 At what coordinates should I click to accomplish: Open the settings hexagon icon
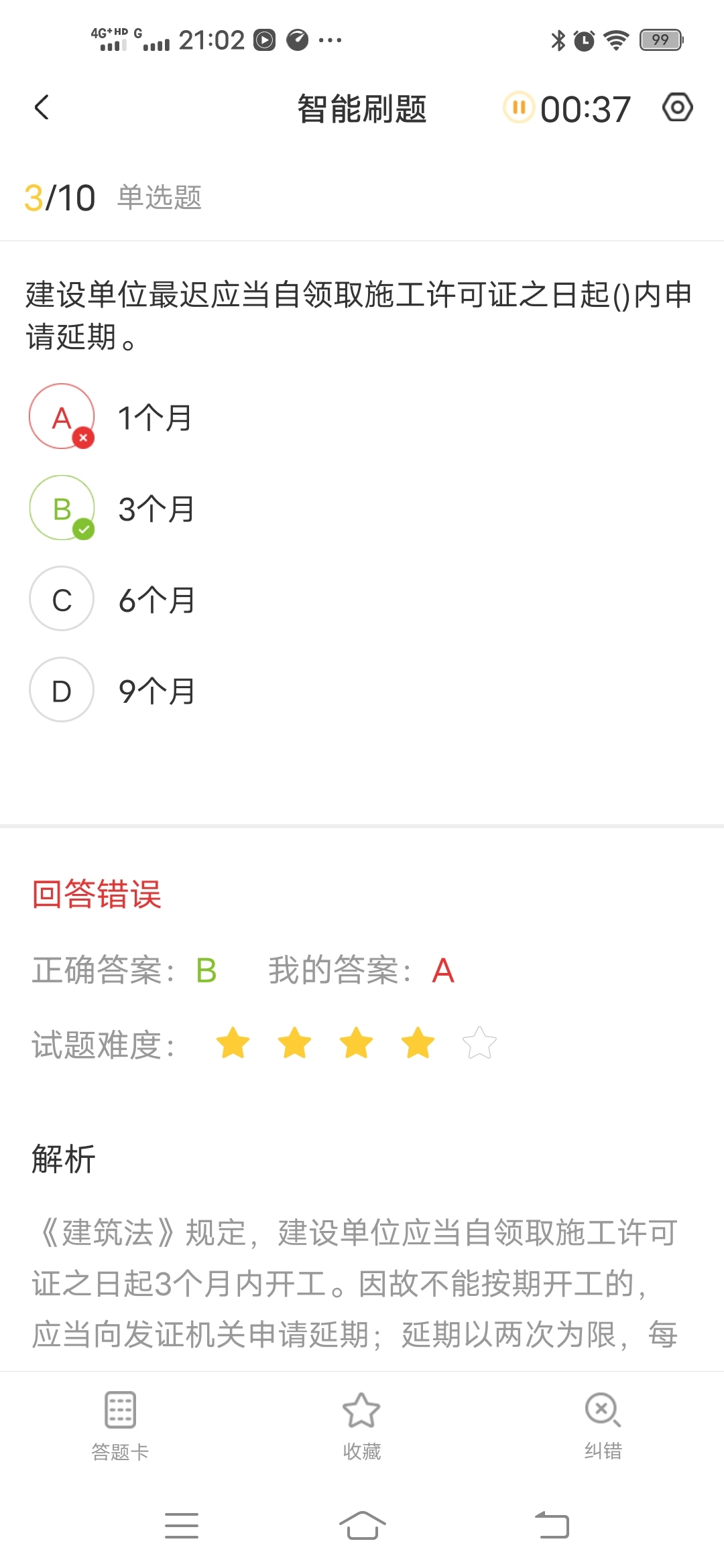click(677, 107)
